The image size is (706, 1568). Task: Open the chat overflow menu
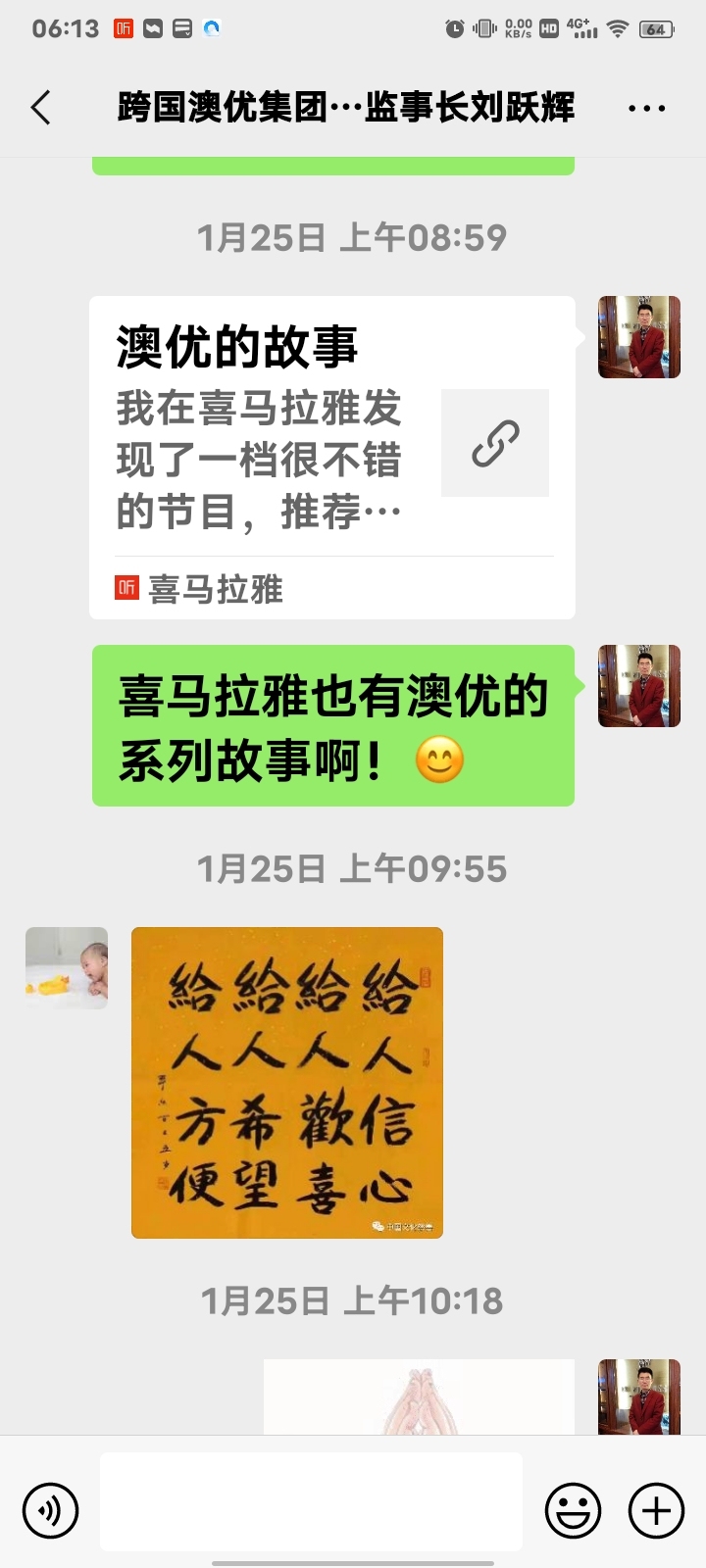point(646,108)
